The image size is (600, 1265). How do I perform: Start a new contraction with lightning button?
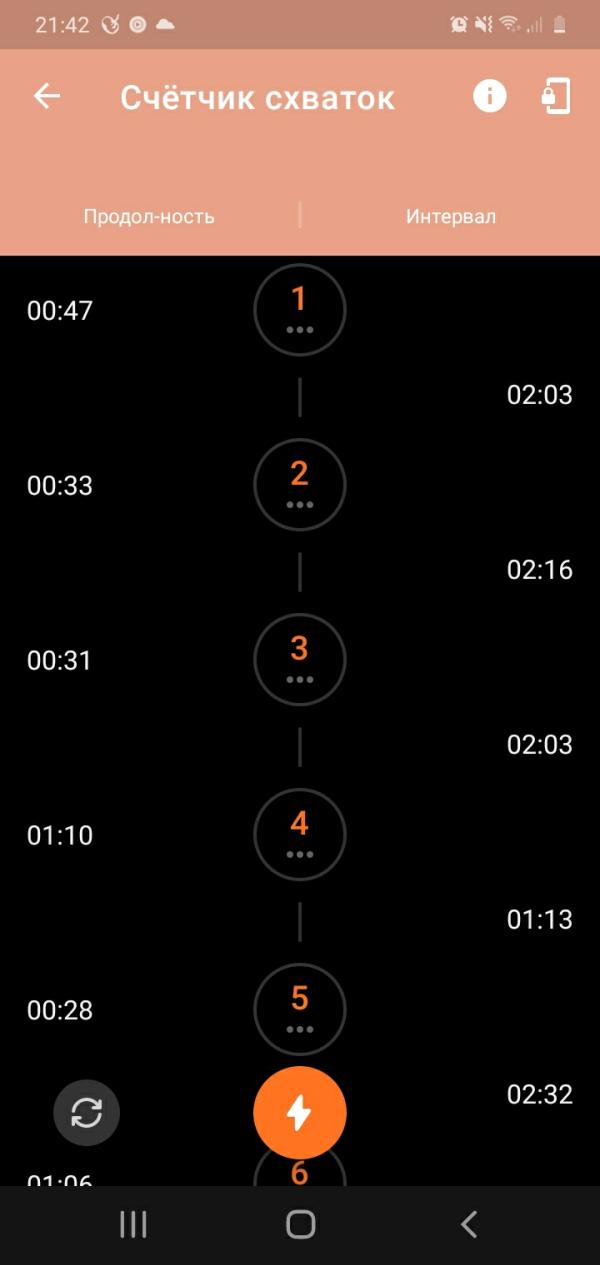(300, 1113)
